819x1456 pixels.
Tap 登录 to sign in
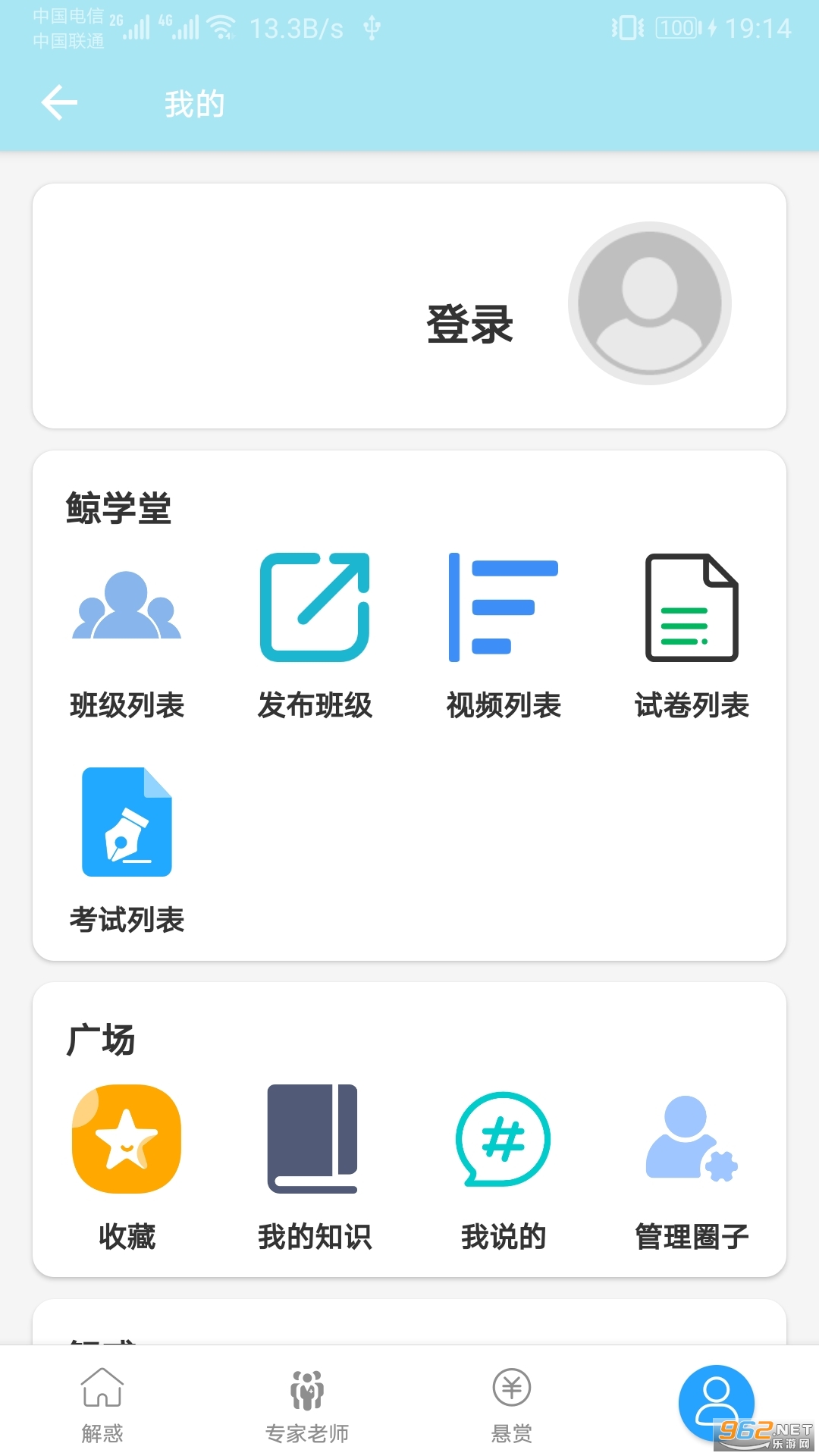coord(469,325)
